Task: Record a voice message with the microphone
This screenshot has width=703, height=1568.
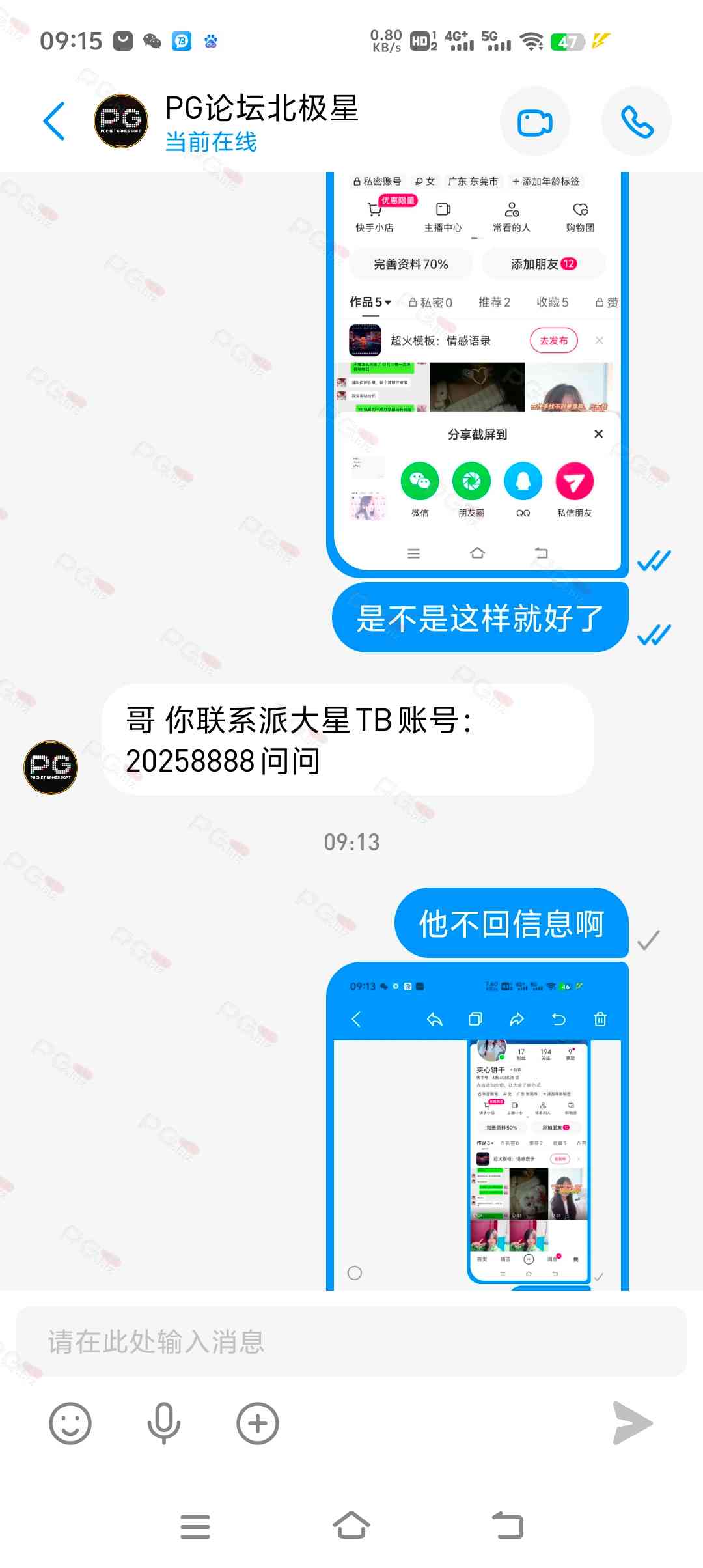Action: 163,1423
